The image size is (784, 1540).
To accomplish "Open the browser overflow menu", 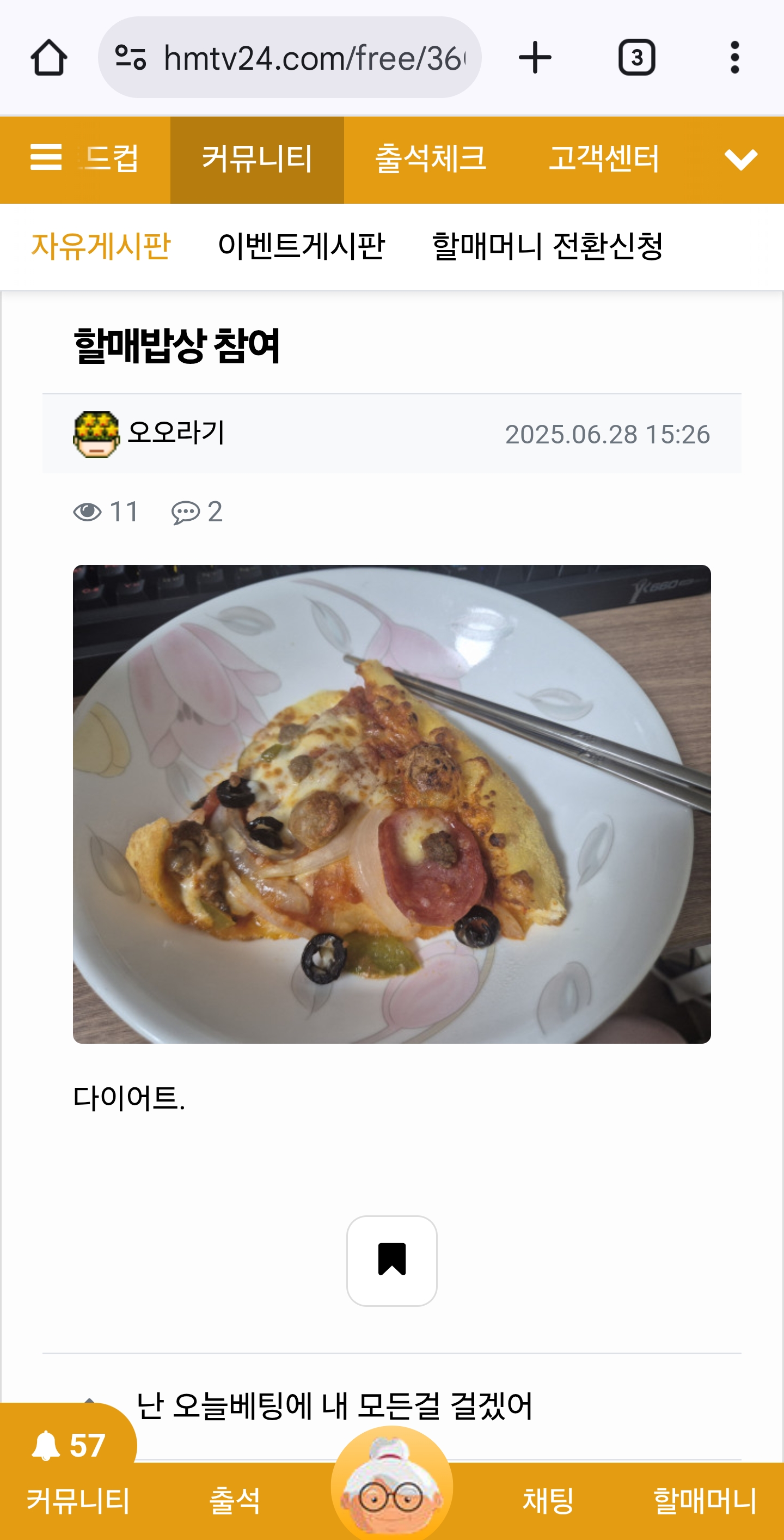I will pos(734,58).
